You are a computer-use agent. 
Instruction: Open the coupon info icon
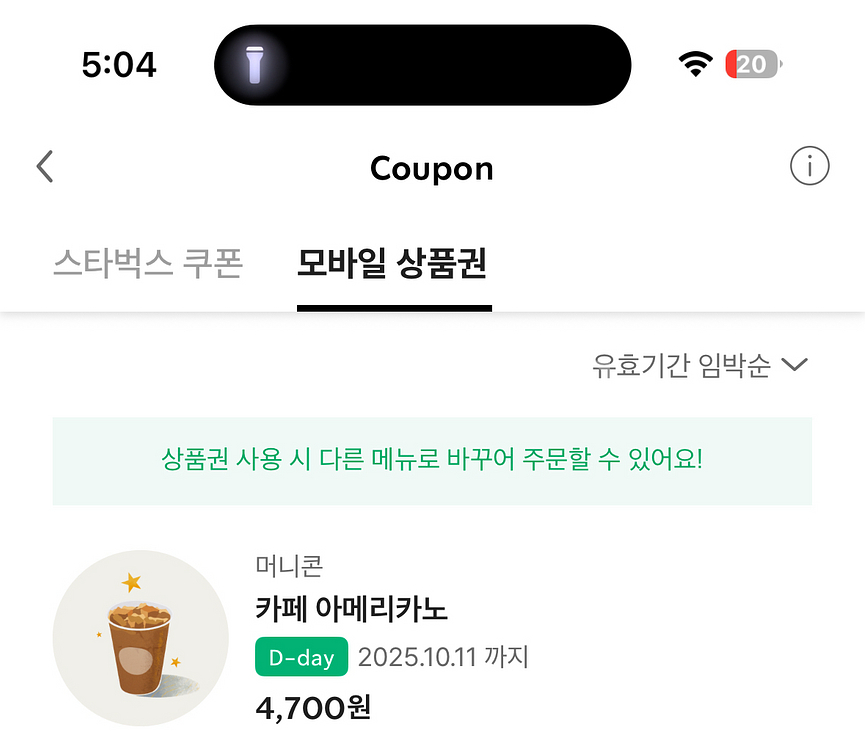coord(809,167)
